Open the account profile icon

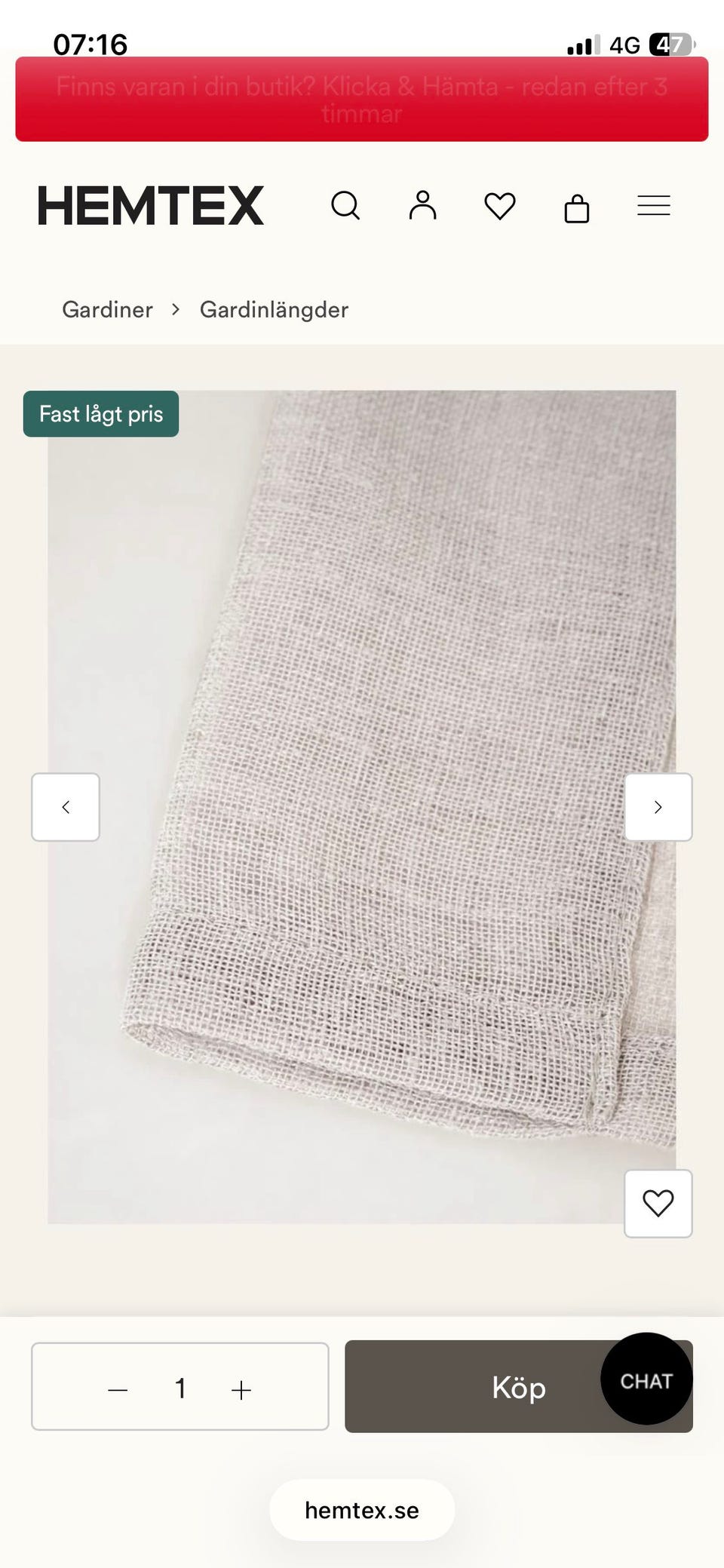point(422,205)
